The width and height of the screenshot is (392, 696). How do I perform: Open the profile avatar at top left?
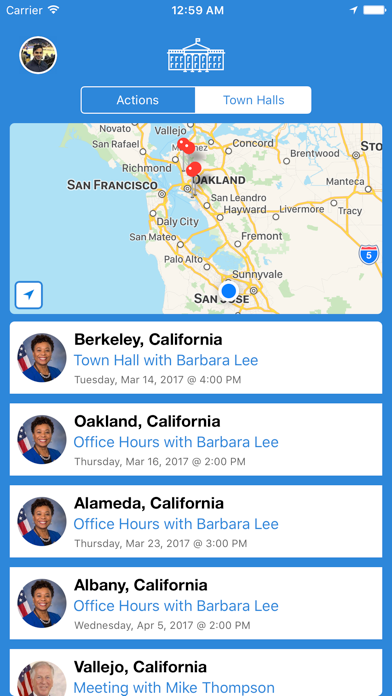(x=38, y=55)
